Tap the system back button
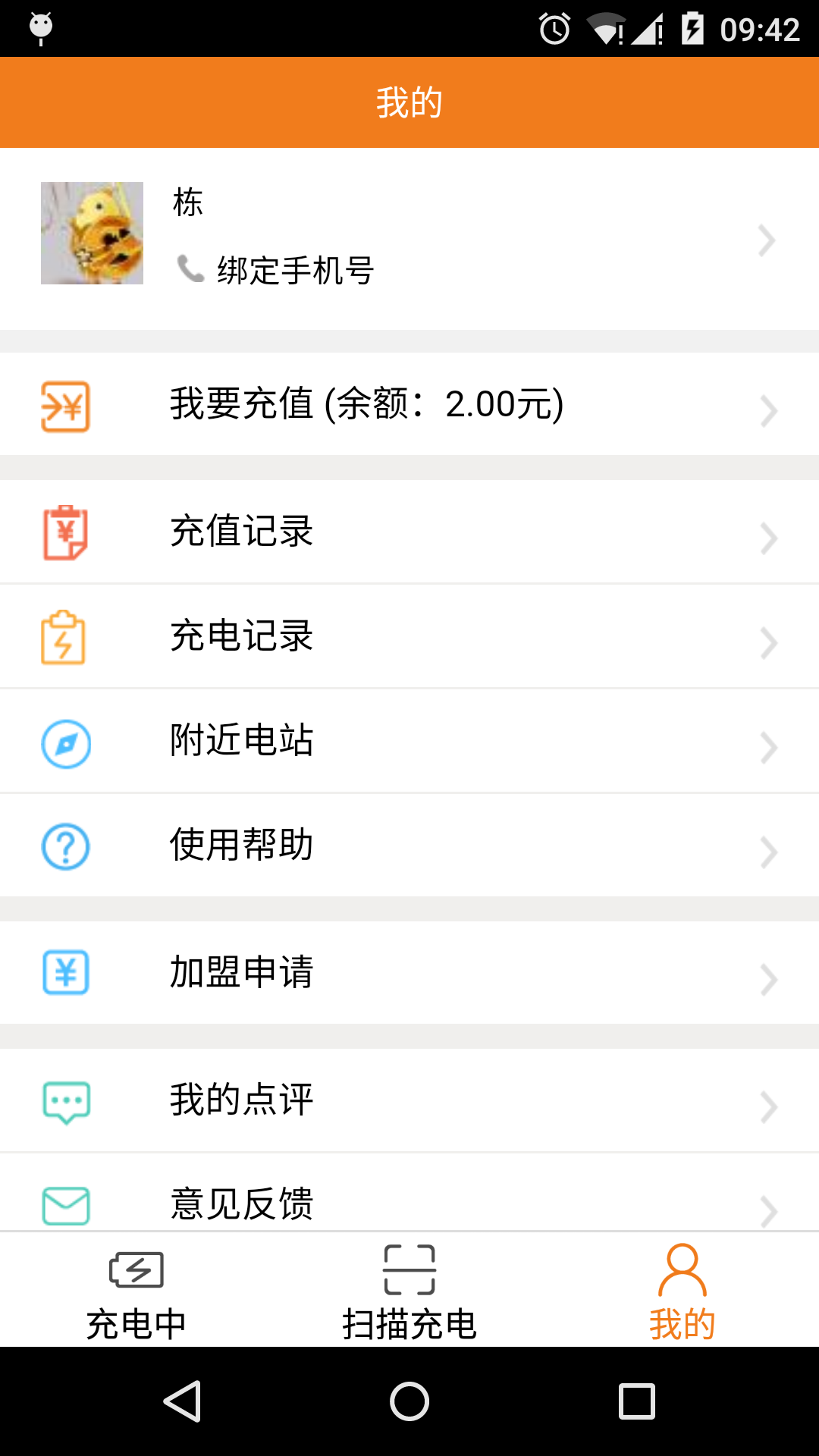819x1456 pixels. (x=182, y=1401)
